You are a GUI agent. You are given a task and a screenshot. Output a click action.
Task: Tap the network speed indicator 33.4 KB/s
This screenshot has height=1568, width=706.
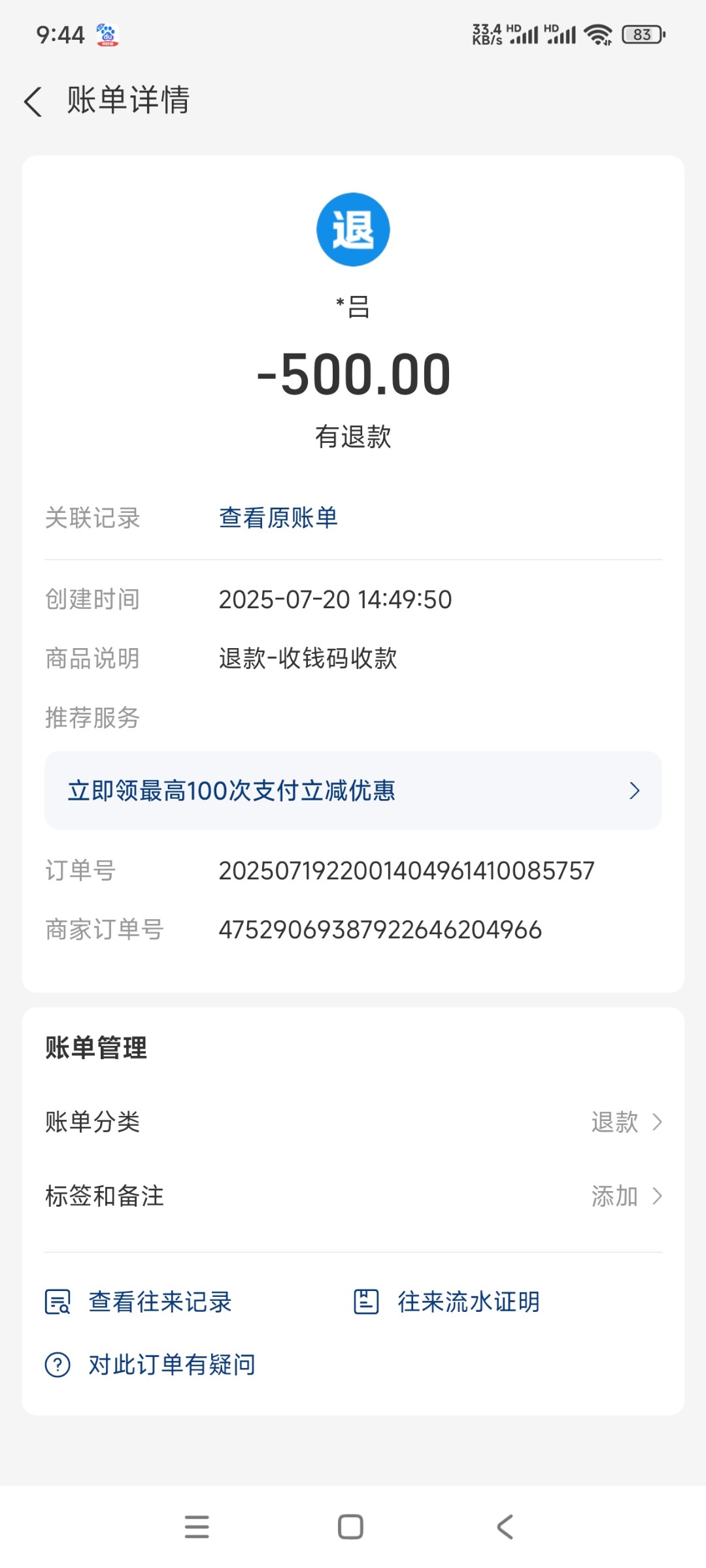[x=488, y=33]
